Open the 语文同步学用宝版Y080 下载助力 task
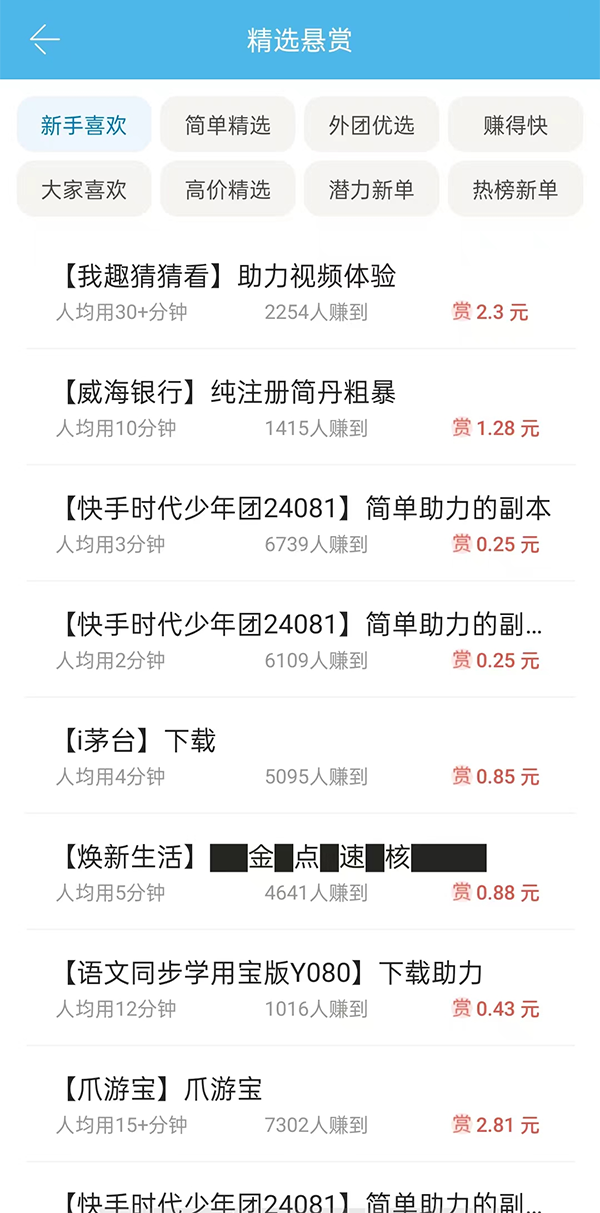This screenshot has width=600, height=1213. click(x=300, y=988)
